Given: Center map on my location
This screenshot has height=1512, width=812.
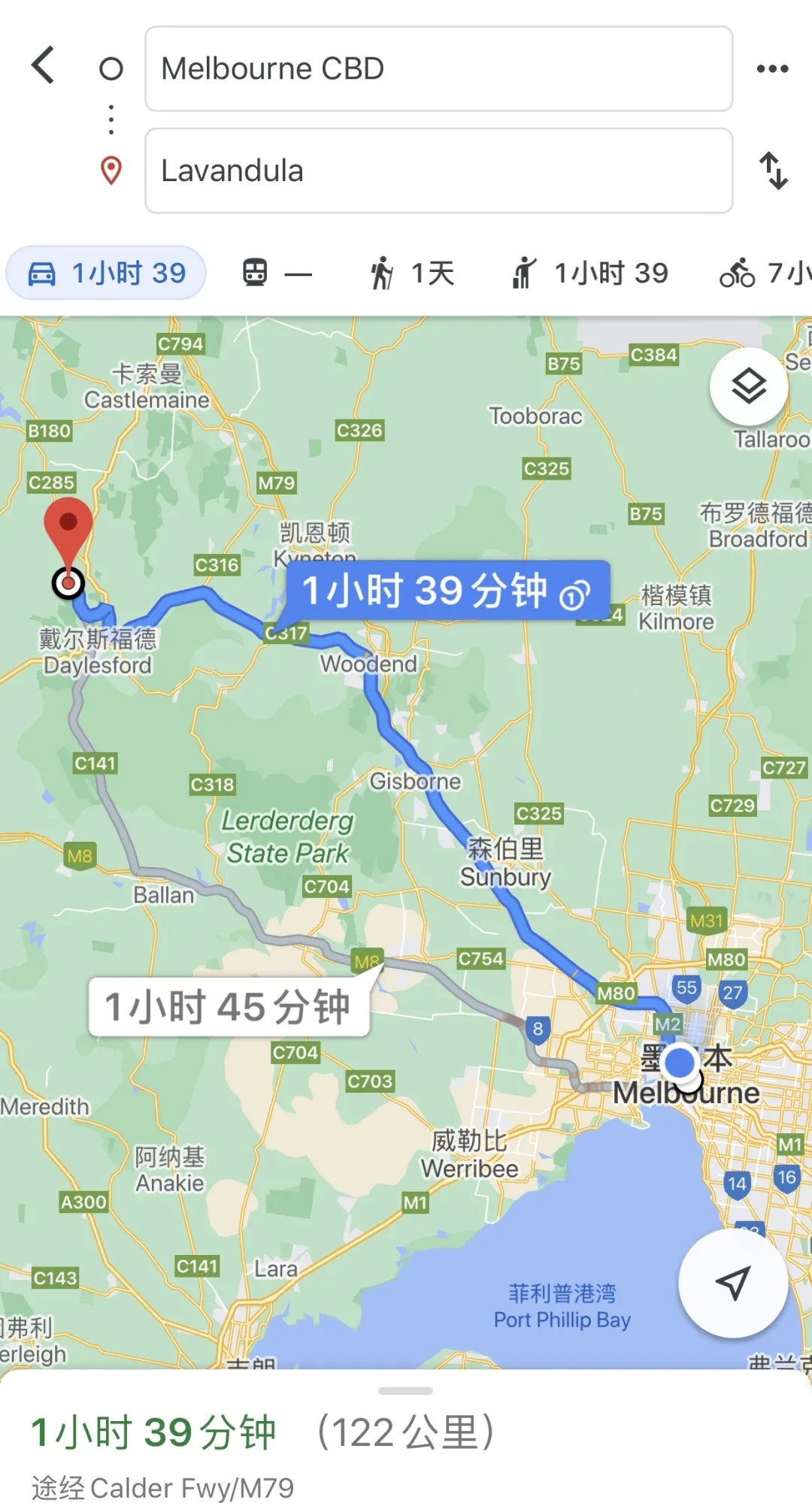Looking at the screenshot, I should pyautogui.click(x=732, y=1283).
